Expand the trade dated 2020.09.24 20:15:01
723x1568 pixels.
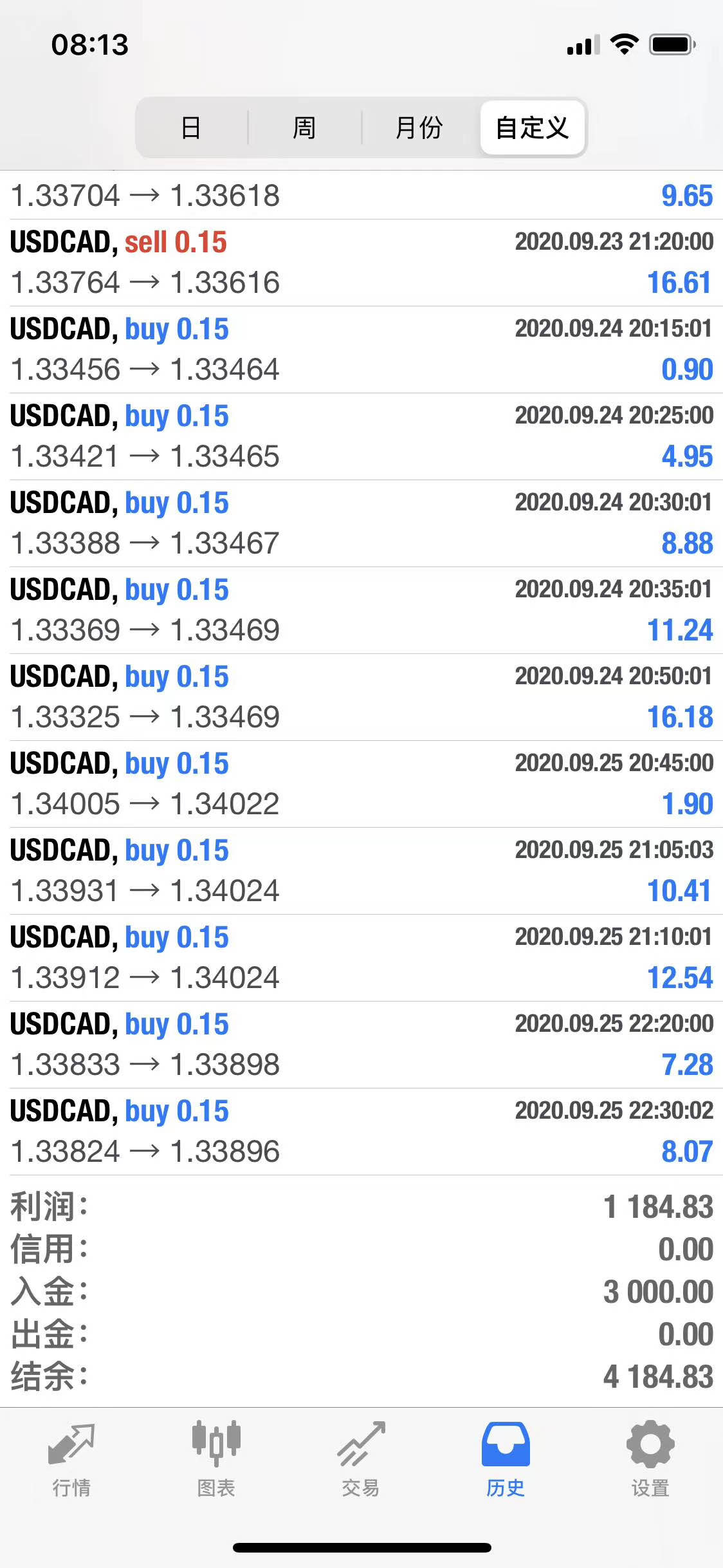click(361, 350)
